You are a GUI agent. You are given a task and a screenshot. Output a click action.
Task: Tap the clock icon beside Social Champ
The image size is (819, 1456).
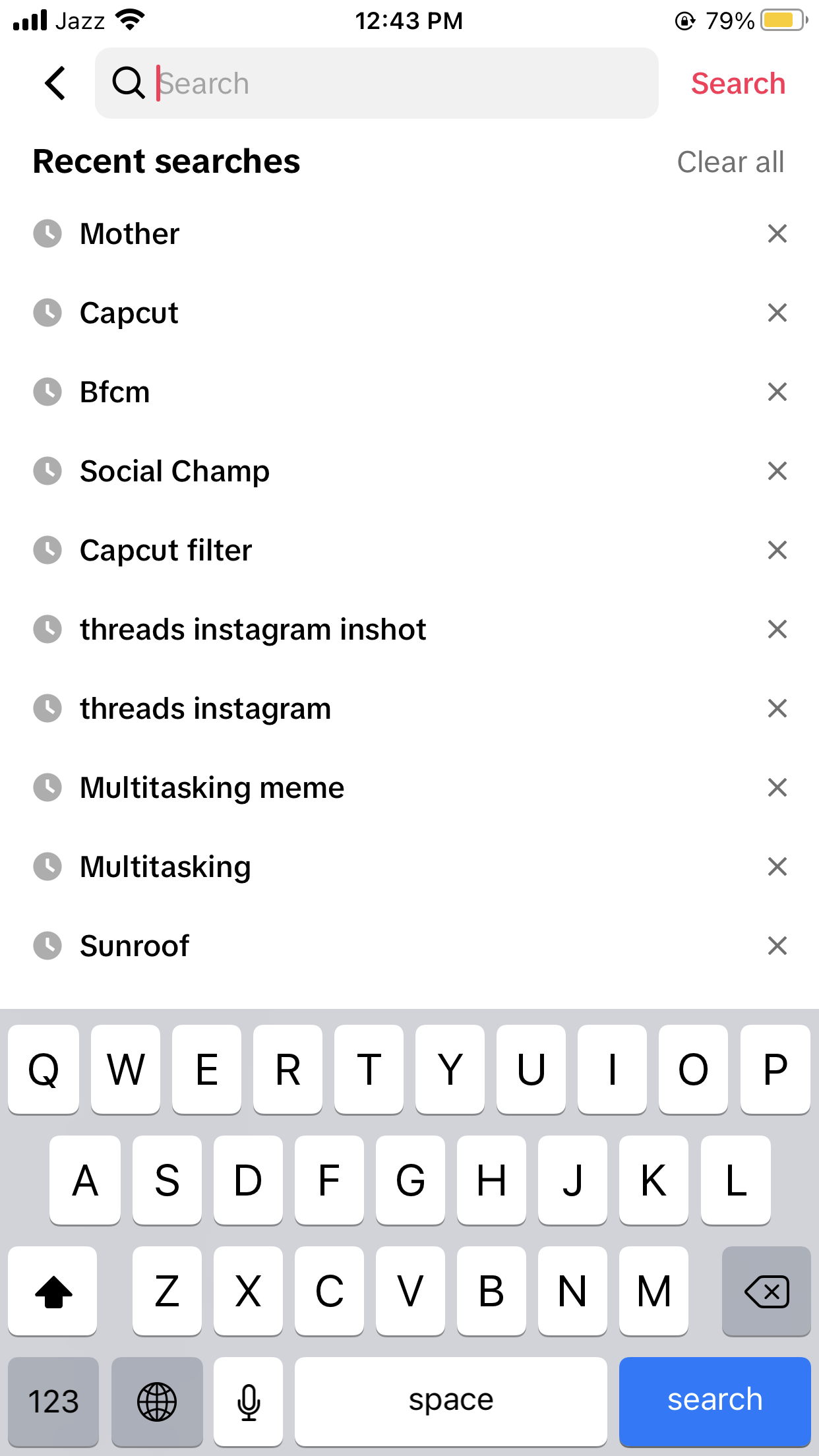[x=47, y=471]
